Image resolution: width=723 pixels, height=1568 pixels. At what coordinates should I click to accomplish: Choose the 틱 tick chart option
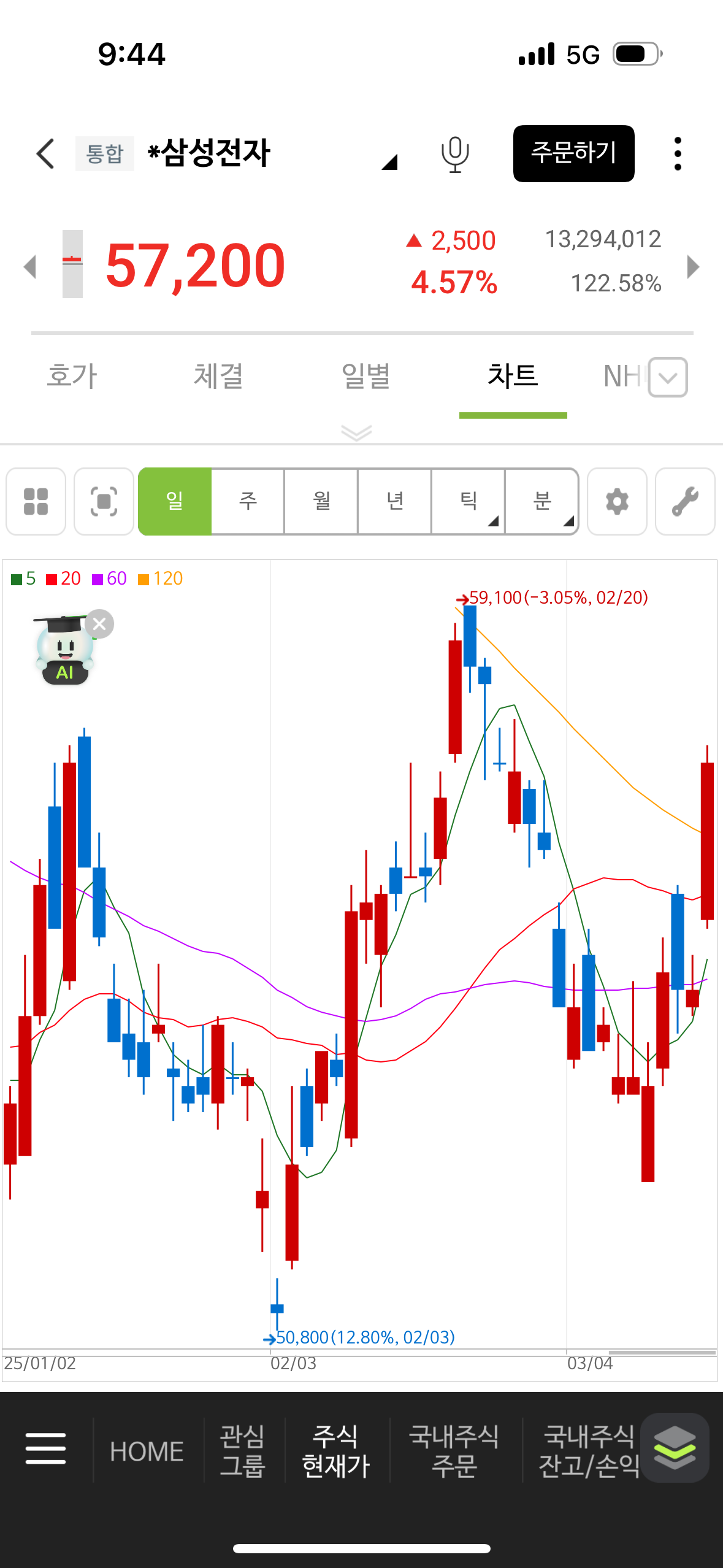pos(469,502)
